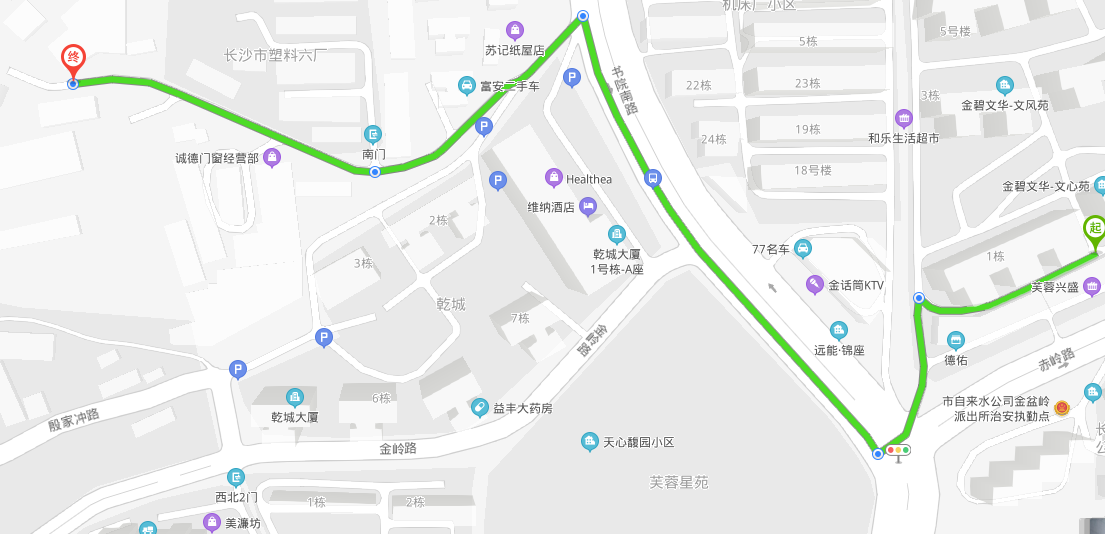Select the 金话筒KTV marker

pyautogui.click(x=815, y=285)
